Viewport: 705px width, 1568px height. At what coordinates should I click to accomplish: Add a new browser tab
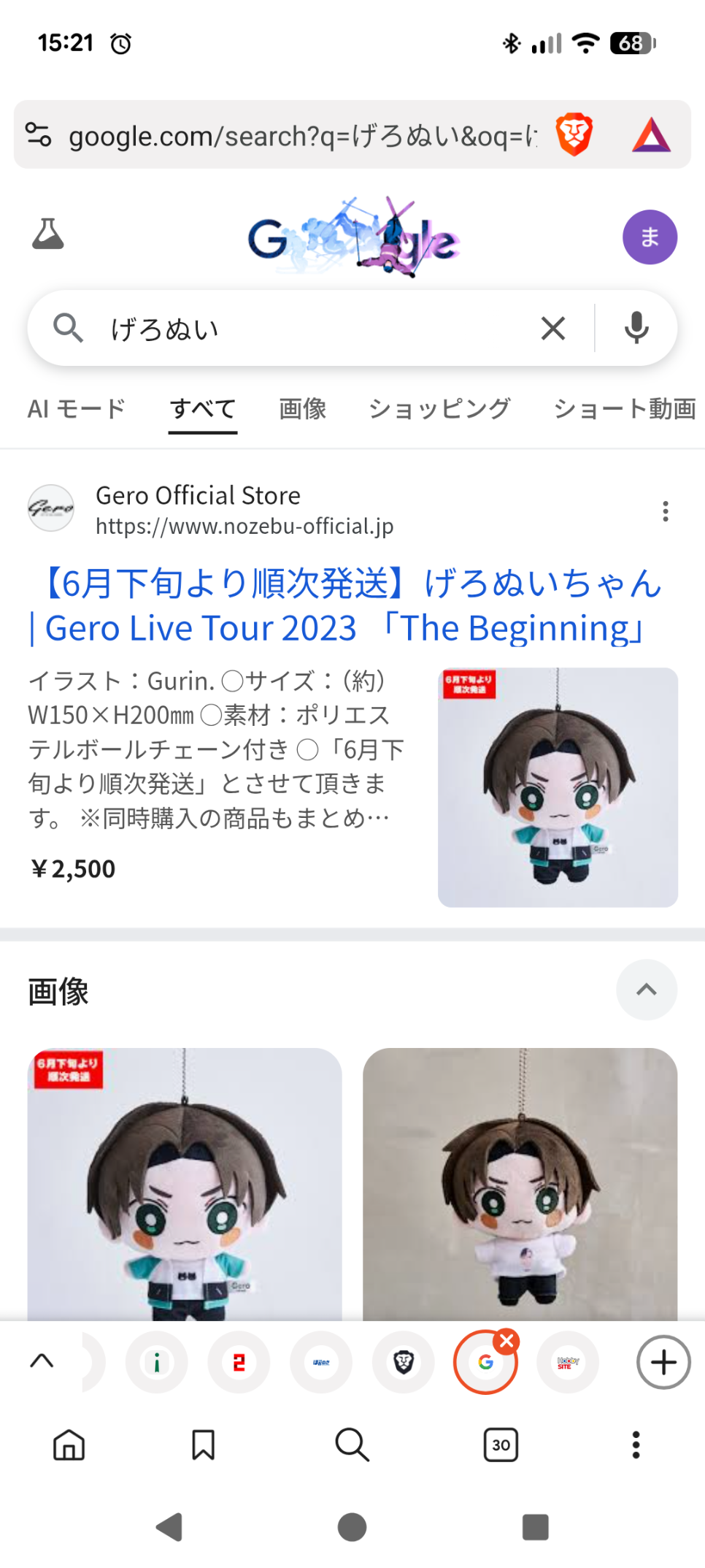click(x=663, y=1362)
